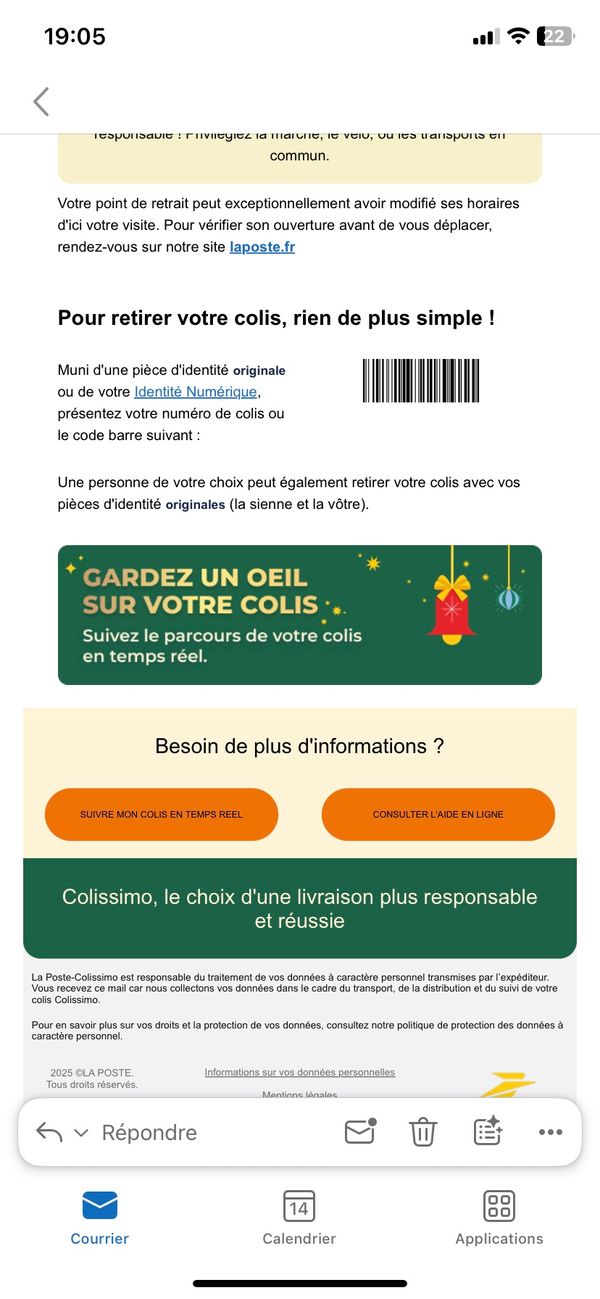Image resolution: width=600 pixels, height=1299 pixels.
Task: Switch to the Calendrier tab
Action: point(299,1216)
